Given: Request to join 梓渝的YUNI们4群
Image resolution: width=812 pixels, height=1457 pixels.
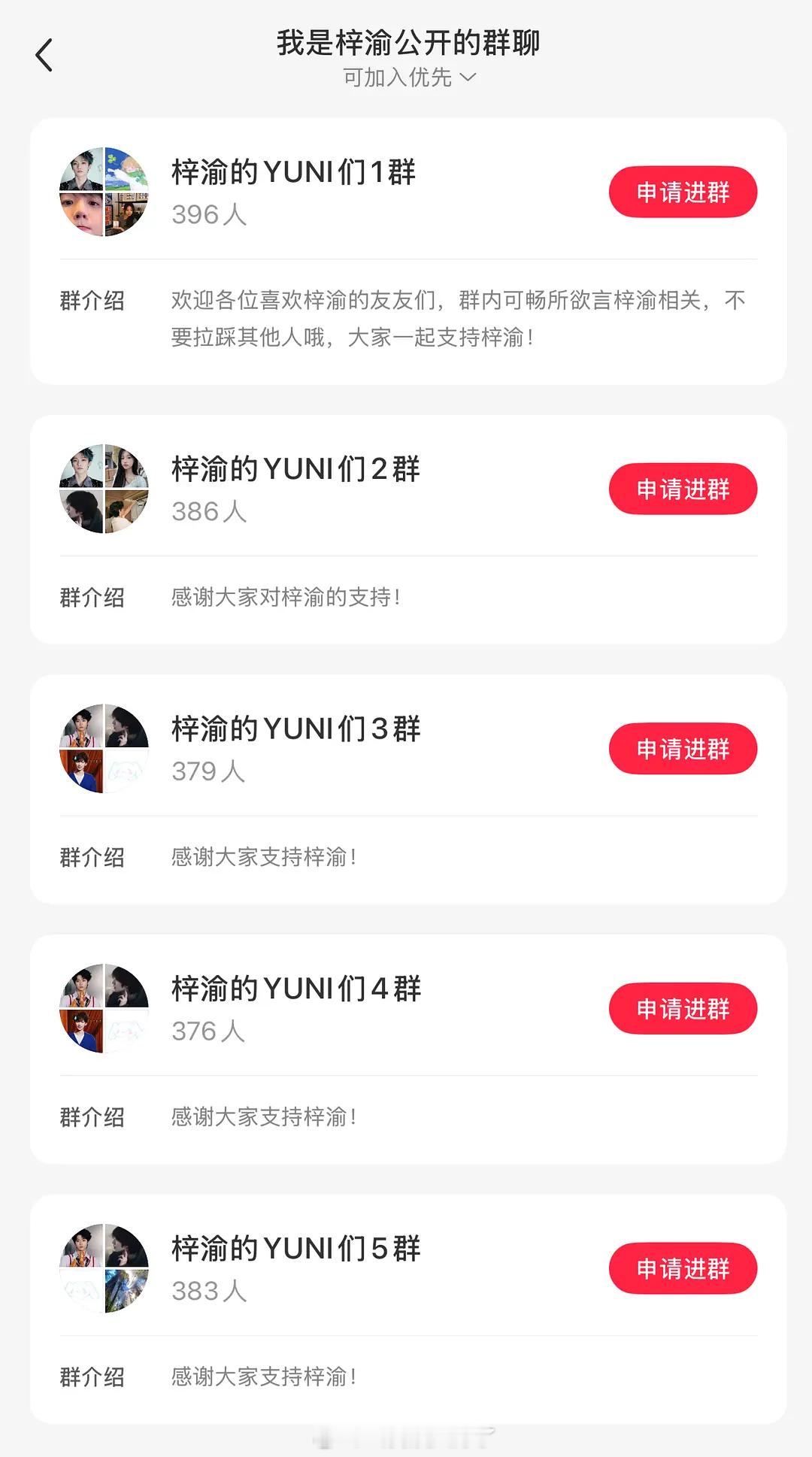Looking at the screenshot, I should click(x=683, y=1009).
